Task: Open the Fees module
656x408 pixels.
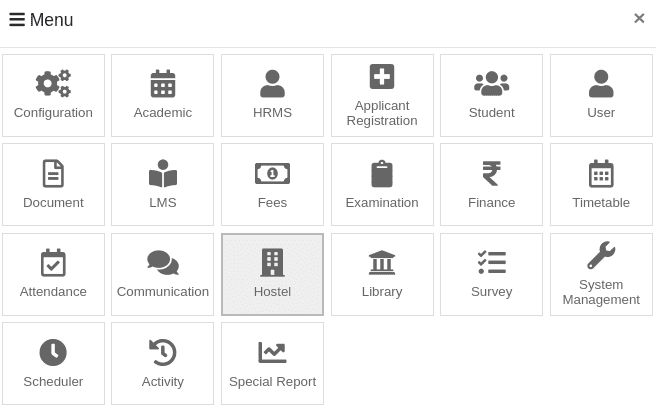Action: click(272, 185)
